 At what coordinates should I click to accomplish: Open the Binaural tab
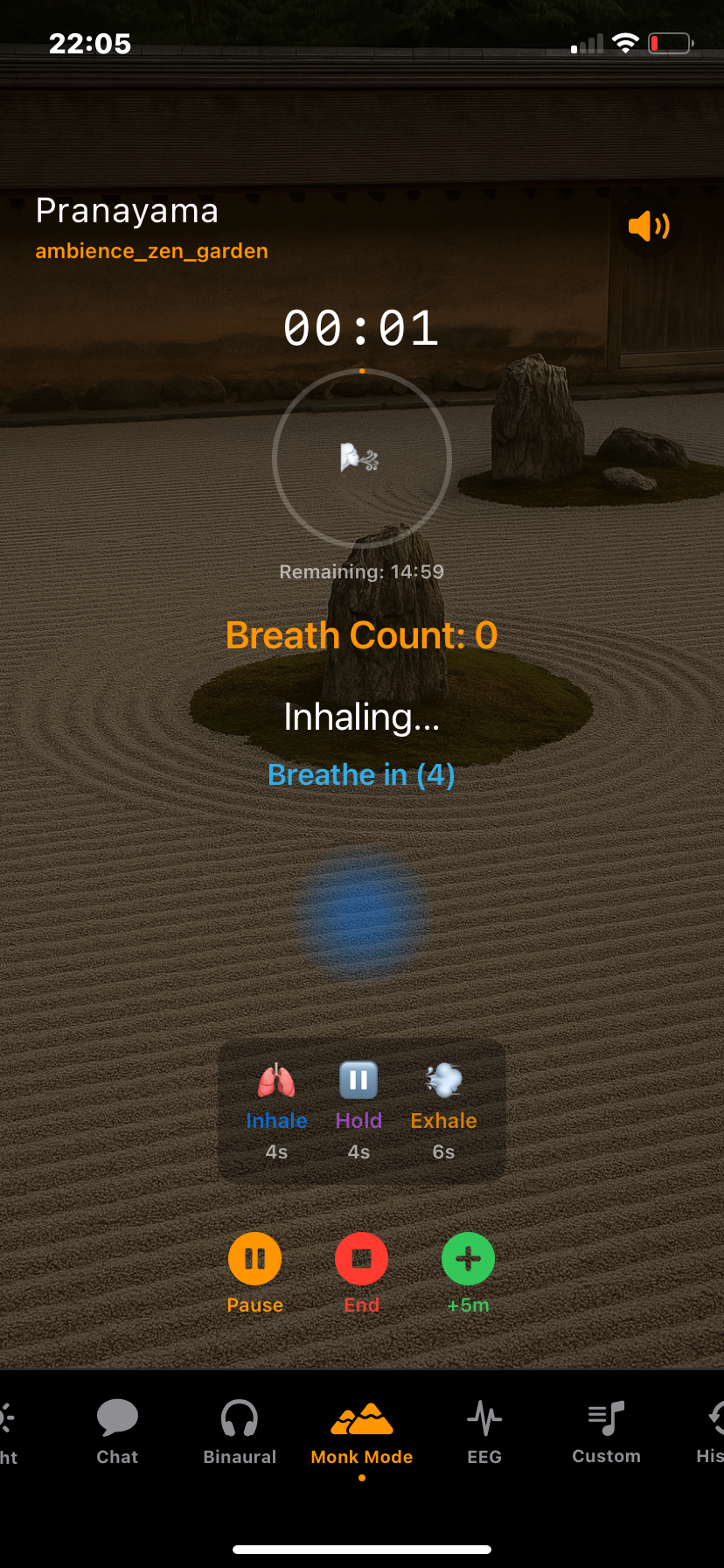click(x=240, y=1431)
